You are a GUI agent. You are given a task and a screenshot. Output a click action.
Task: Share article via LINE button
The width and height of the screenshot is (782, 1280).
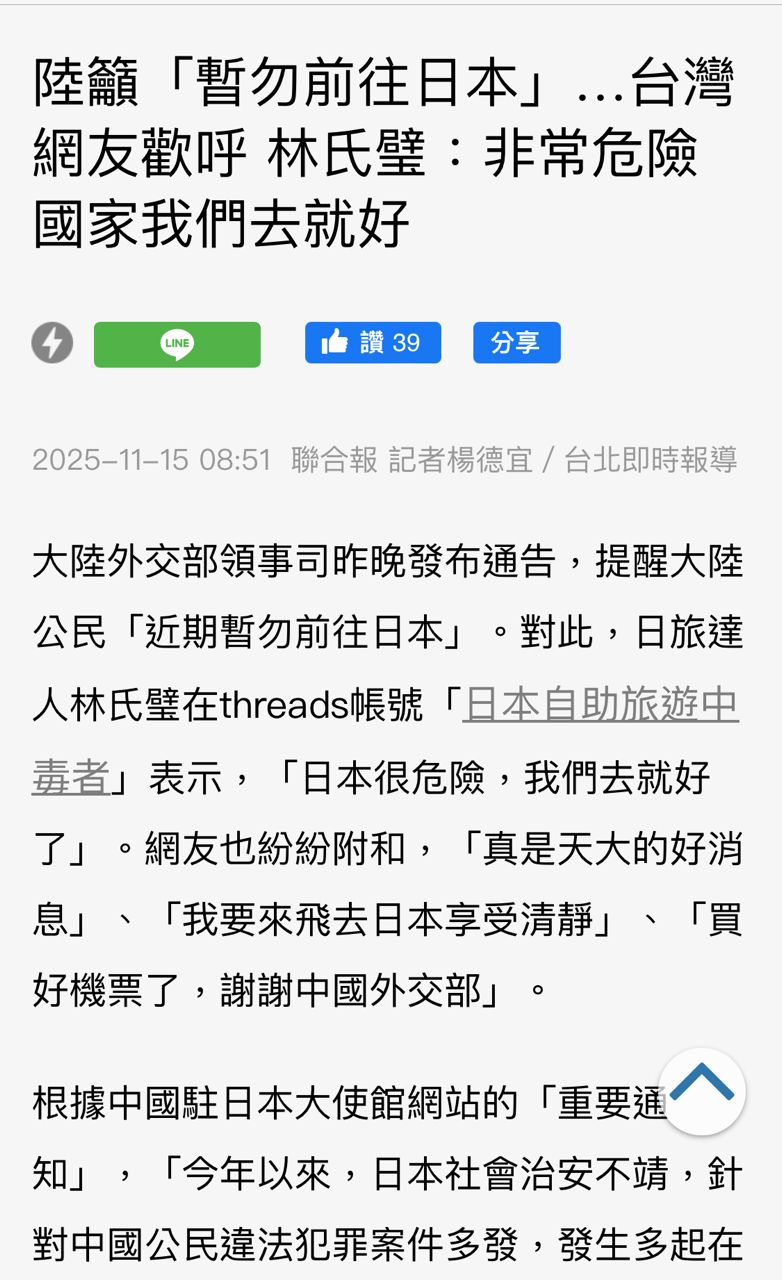[x=177, y=344]
